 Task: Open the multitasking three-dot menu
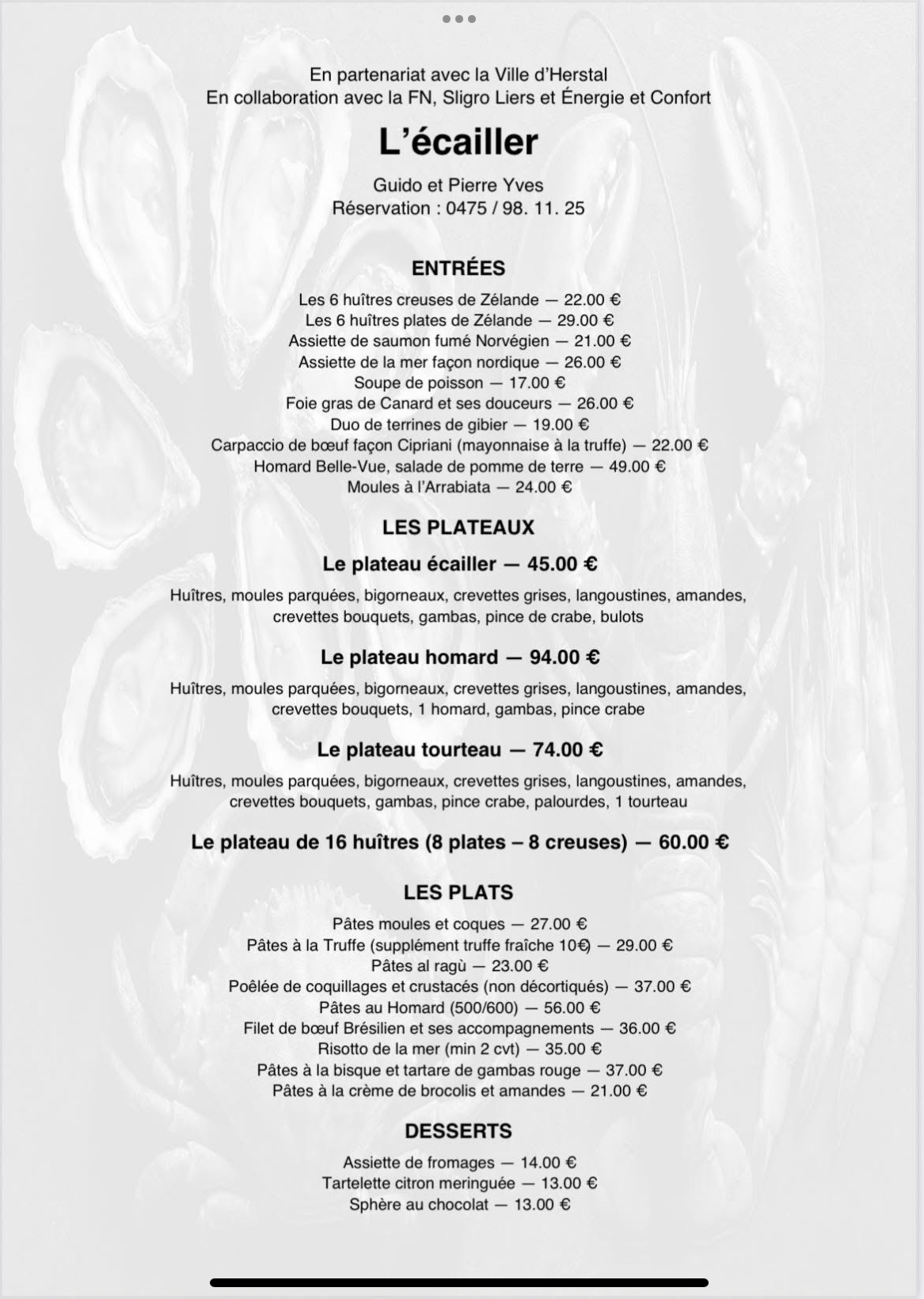pos(459,18)
